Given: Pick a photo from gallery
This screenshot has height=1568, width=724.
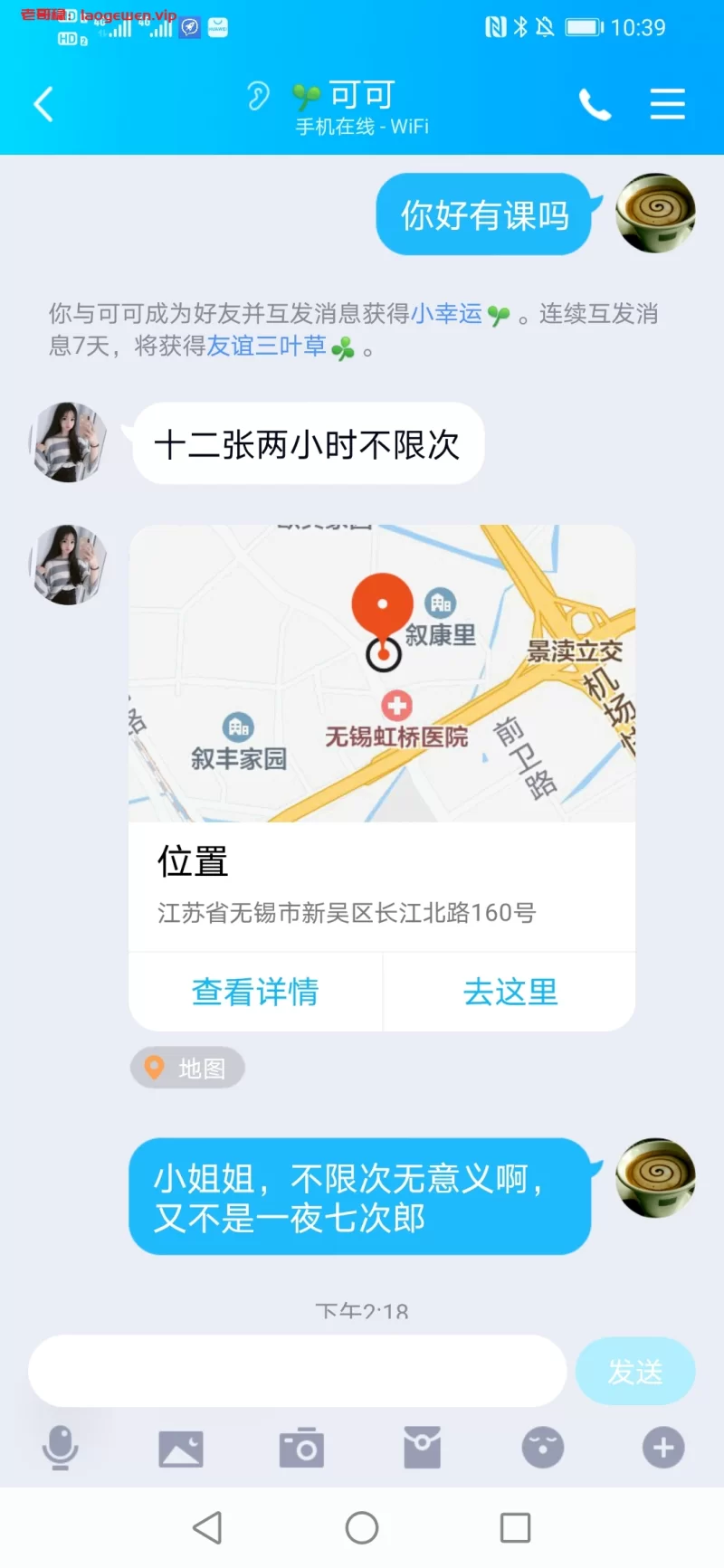Looking at the screenshot, I should tap(181, 1448).
